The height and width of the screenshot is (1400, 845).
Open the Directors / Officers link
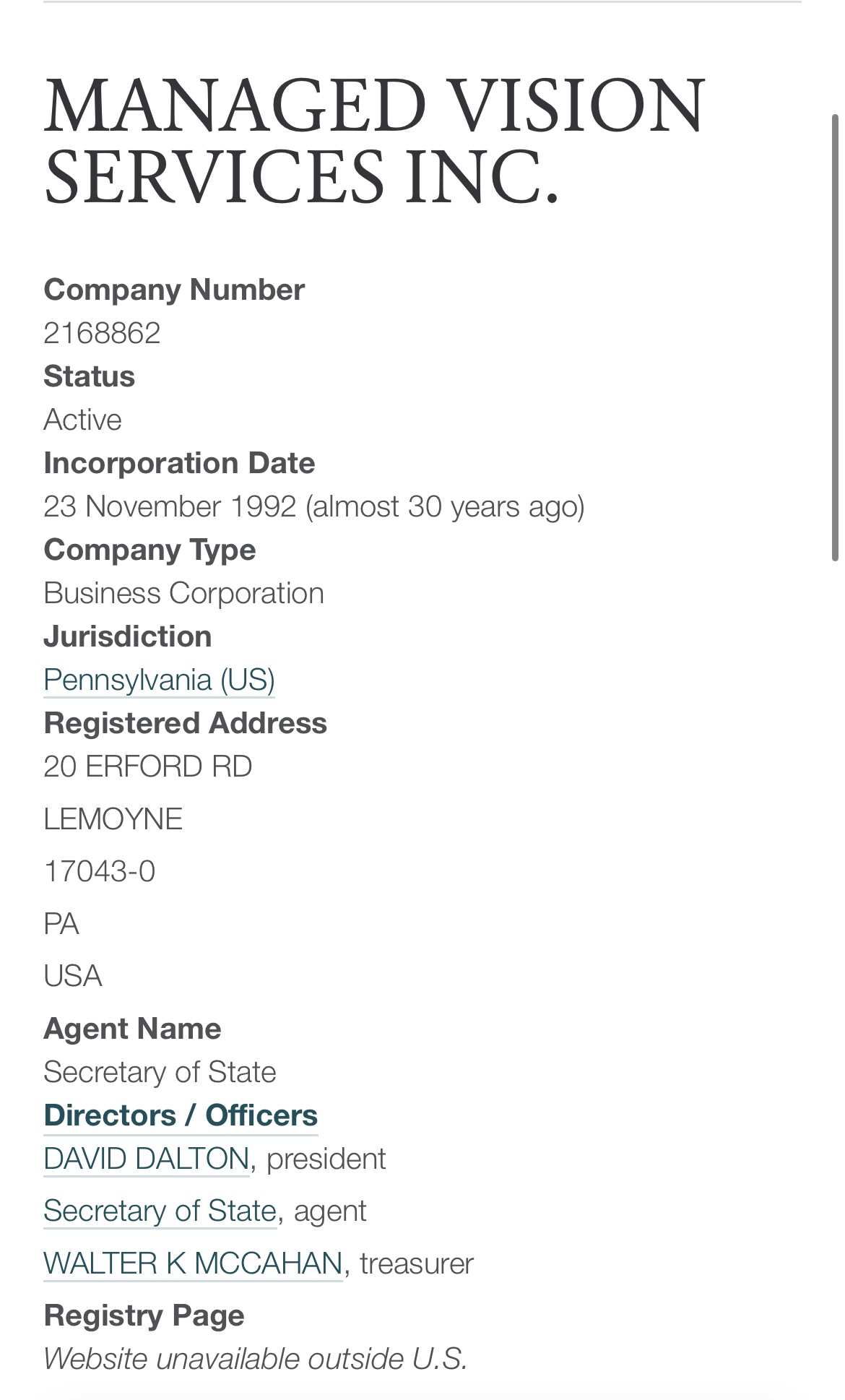coord(181,1115)
